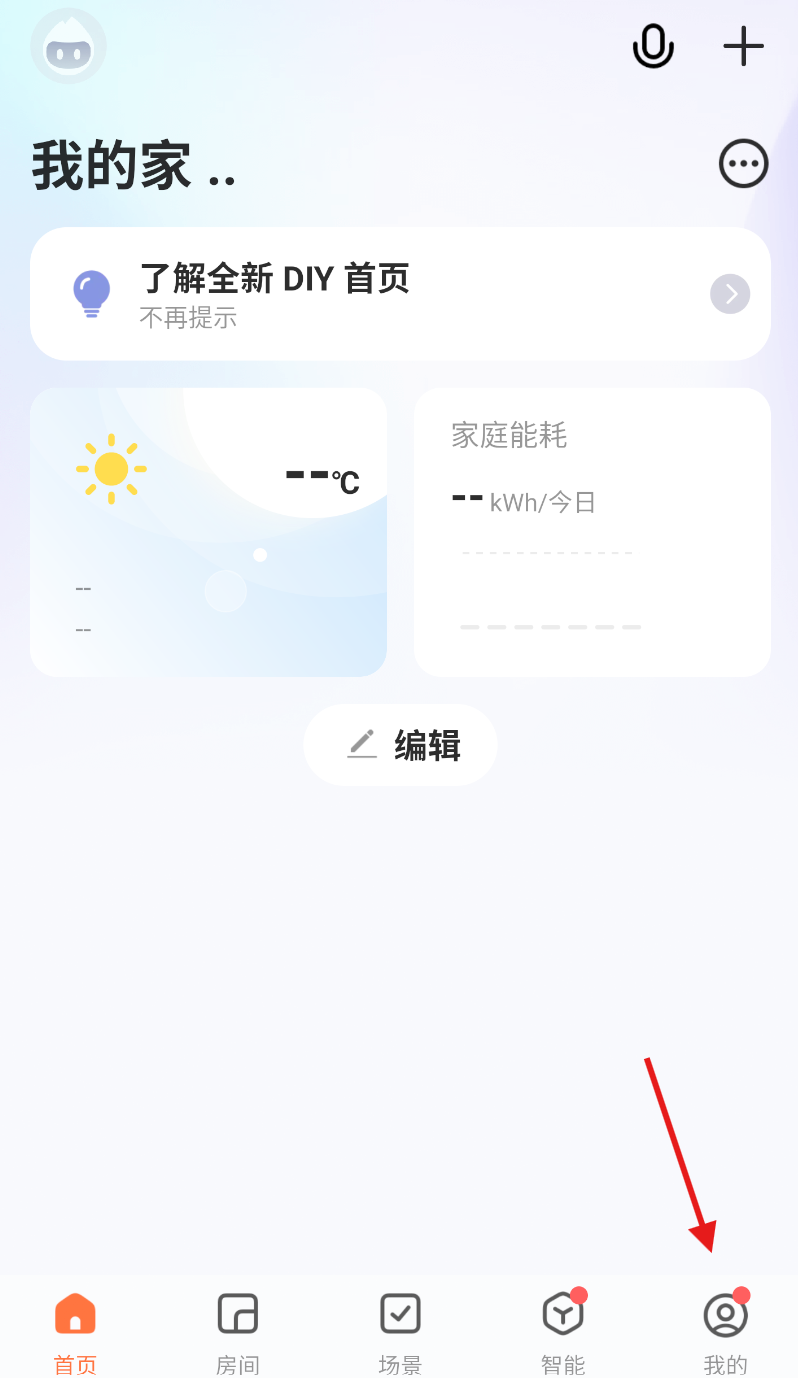Switch to the 房间 rooms tab
This screenshot has width=798, height=1378.
237,1330
